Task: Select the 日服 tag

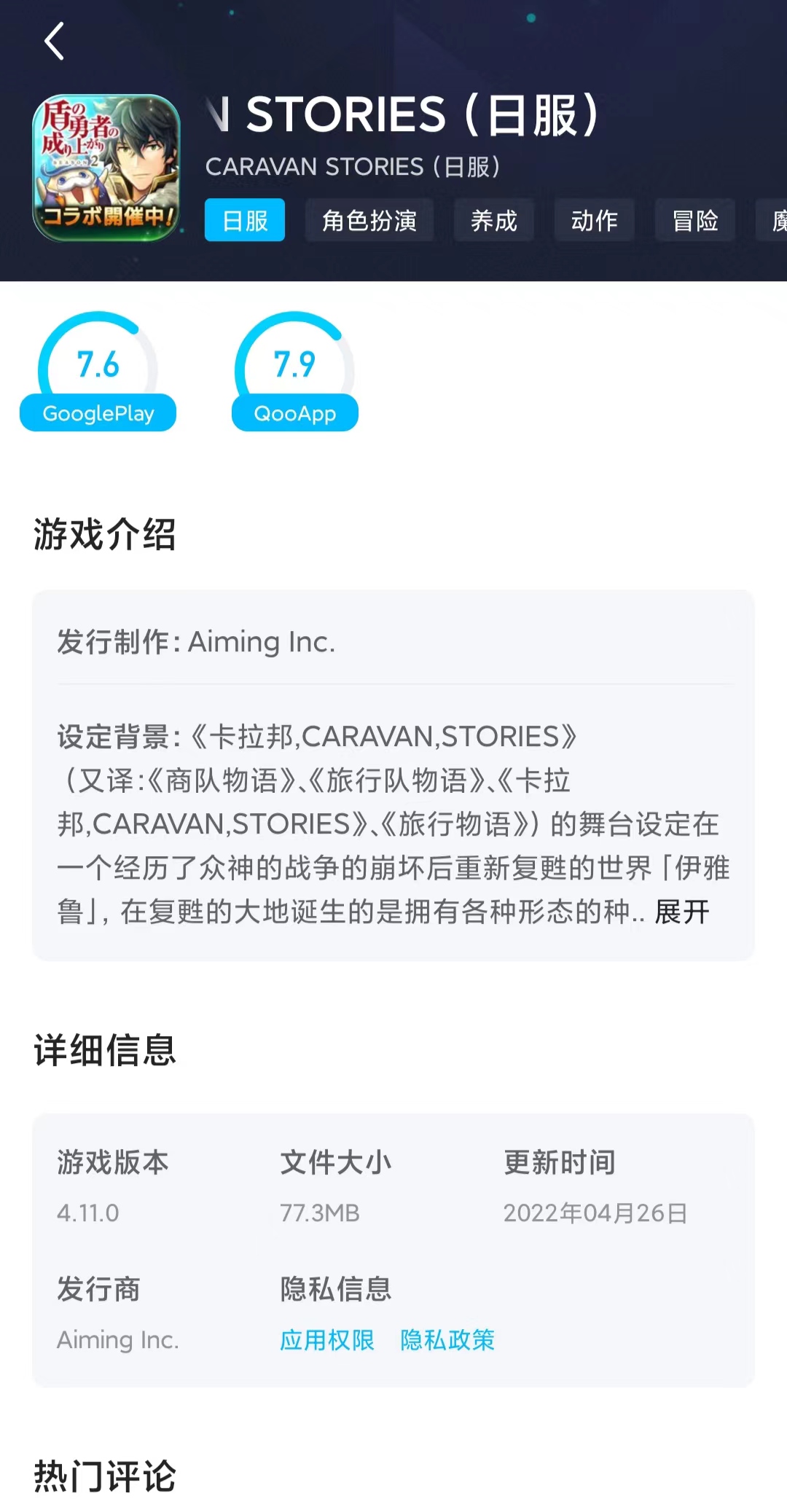Action: [245, 220]
